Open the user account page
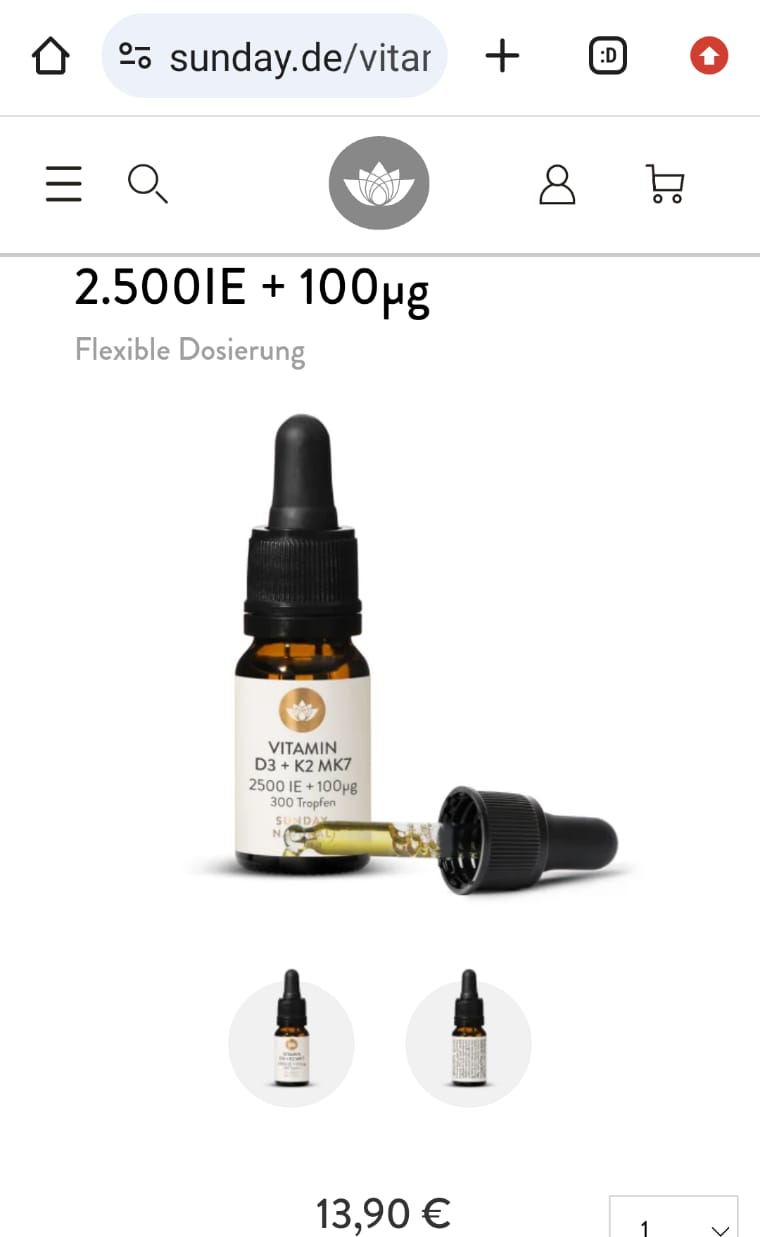The height and width of the screenshot is (1237, 760). 557,185
